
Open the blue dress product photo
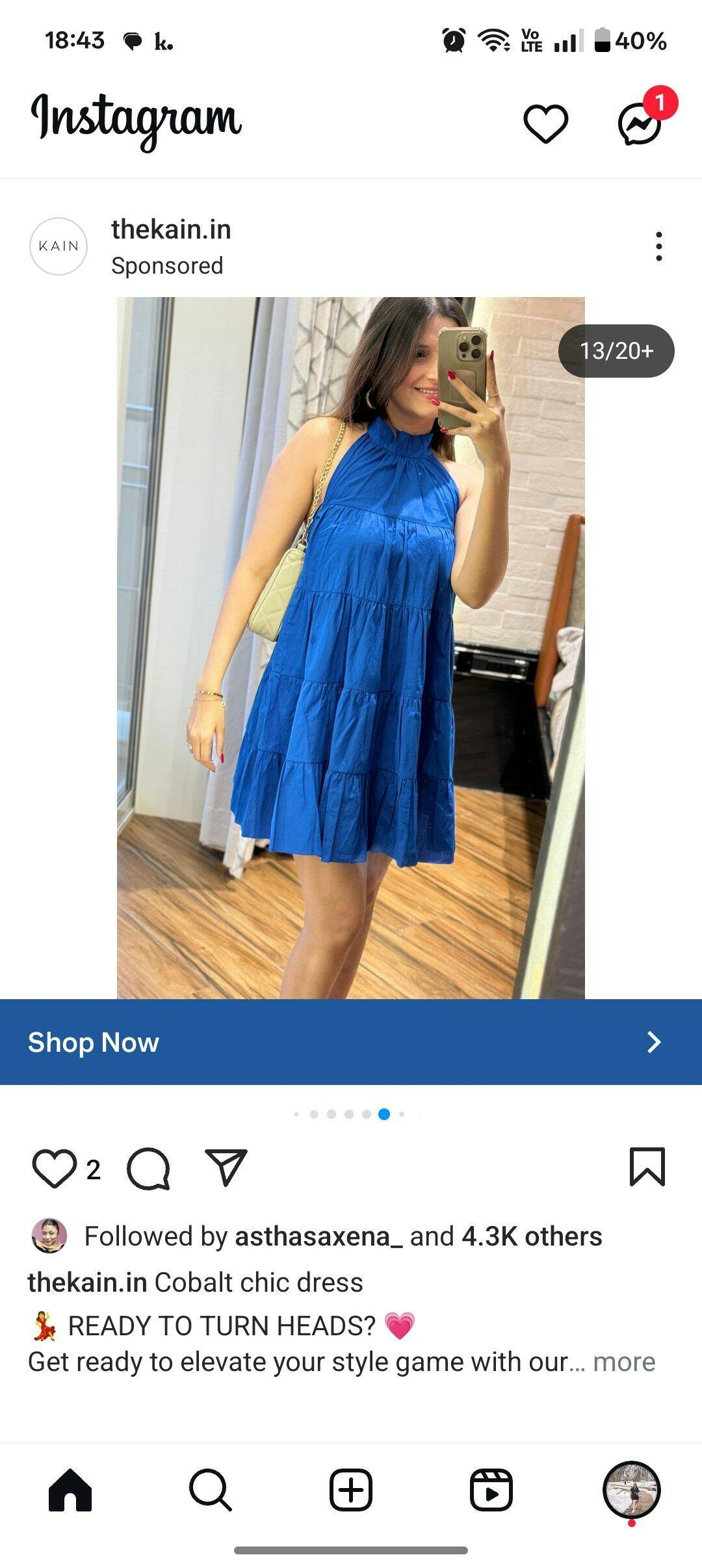tap(351, 647)
